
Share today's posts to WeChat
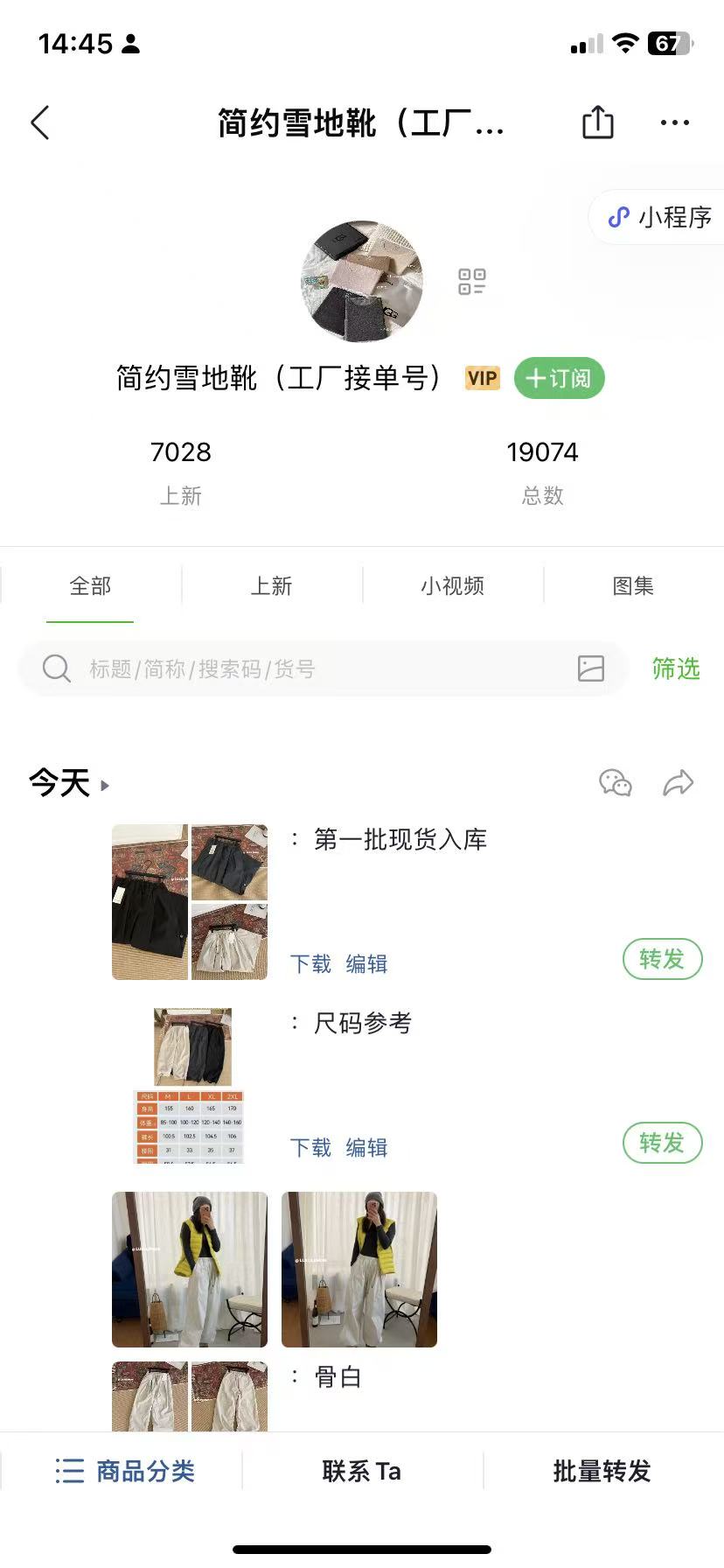click(x=616, y=782)
